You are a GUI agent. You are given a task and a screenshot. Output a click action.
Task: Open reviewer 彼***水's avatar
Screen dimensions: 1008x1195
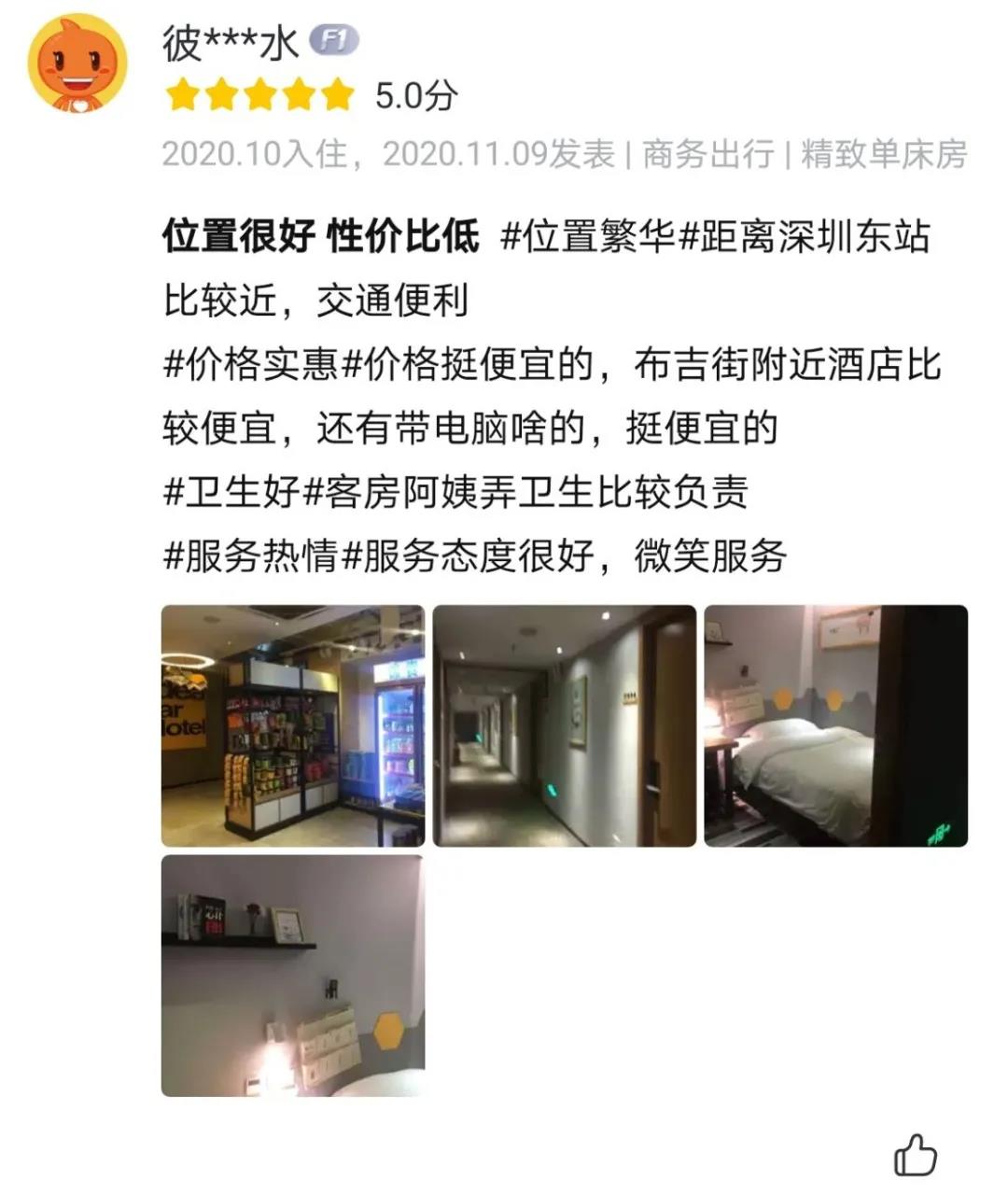click(x=77, y=63)
